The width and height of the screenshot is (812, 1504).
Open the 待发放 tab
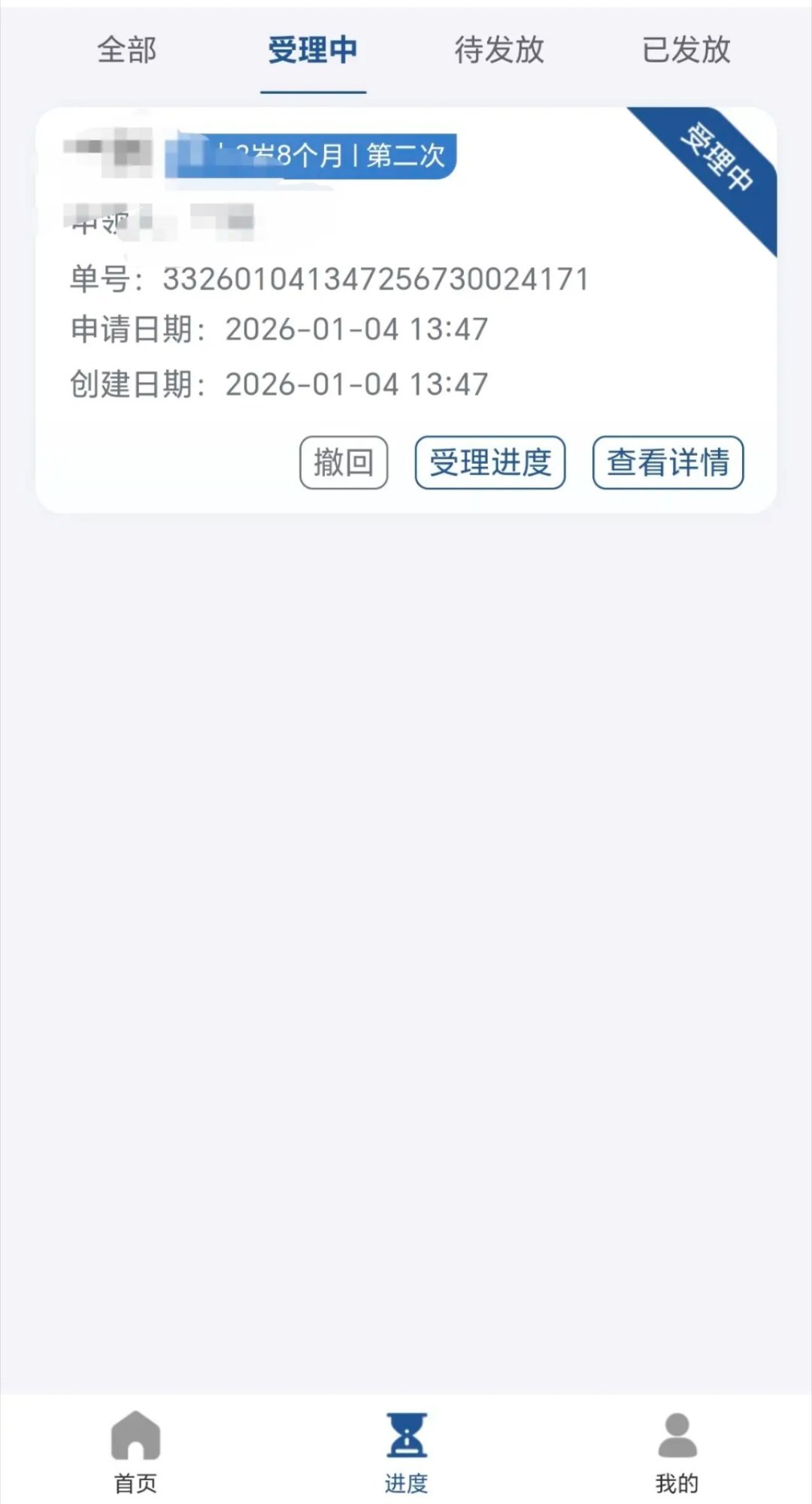(498, 51)
